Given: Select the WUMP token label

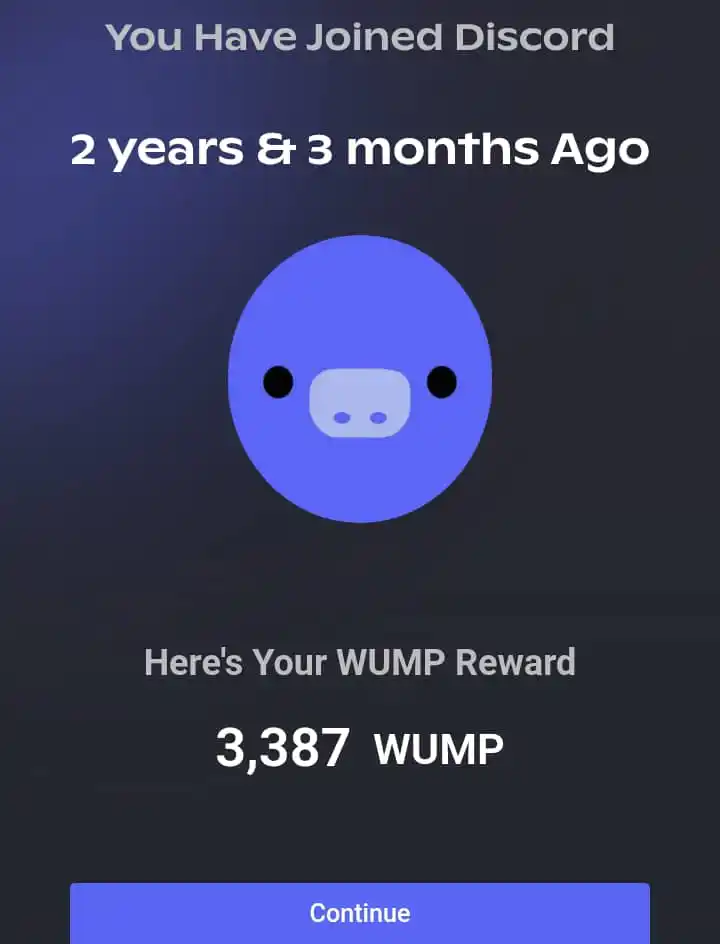Looking at the screenshot, I should tap(439, 746).
